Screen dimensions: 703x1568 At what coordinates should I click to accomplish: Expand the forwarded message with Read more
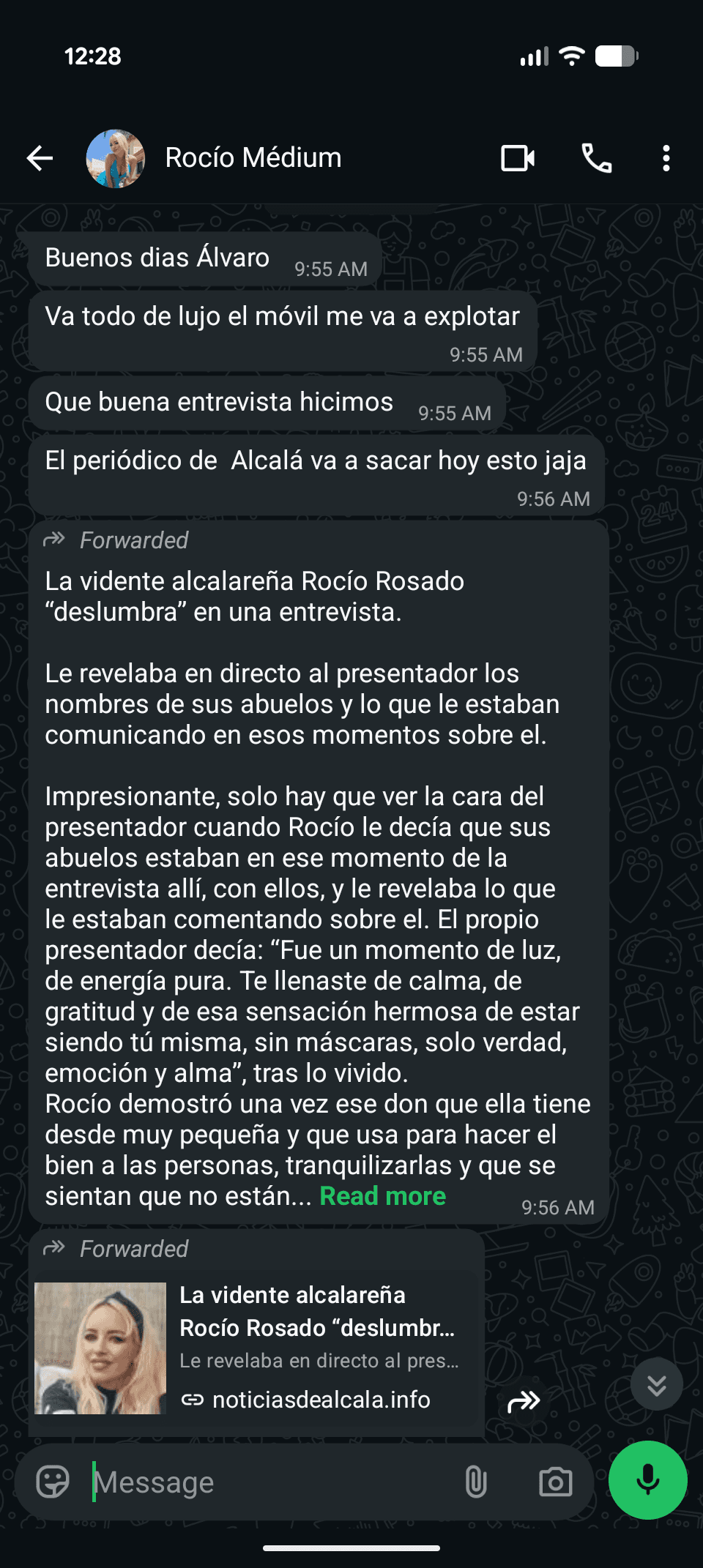[x=382, y=1195]
